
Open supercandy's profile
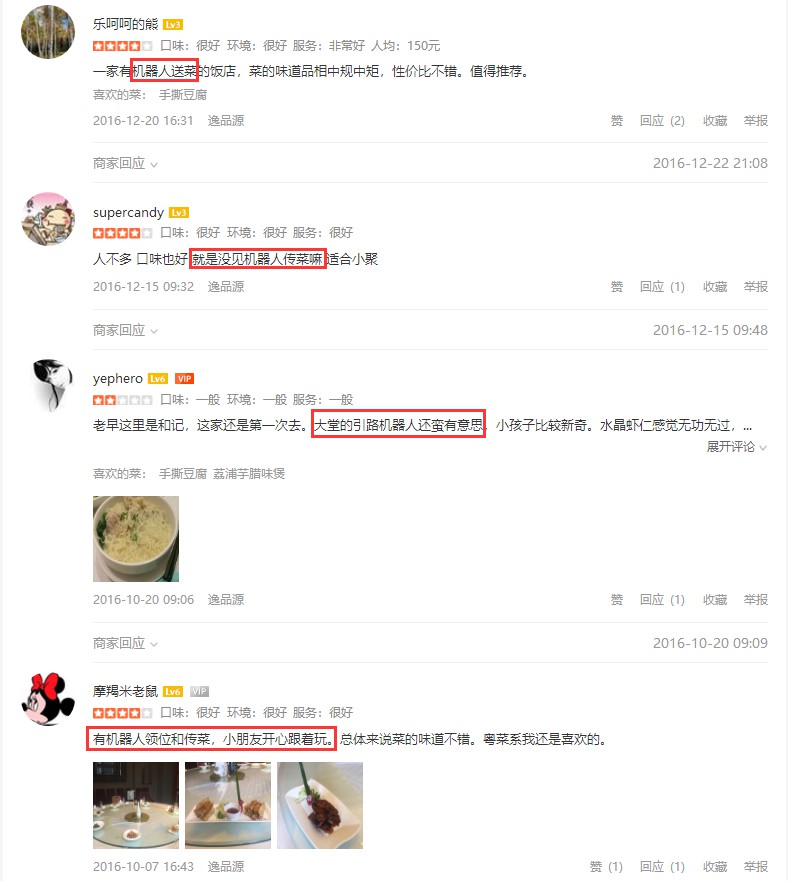click(128, 213)
